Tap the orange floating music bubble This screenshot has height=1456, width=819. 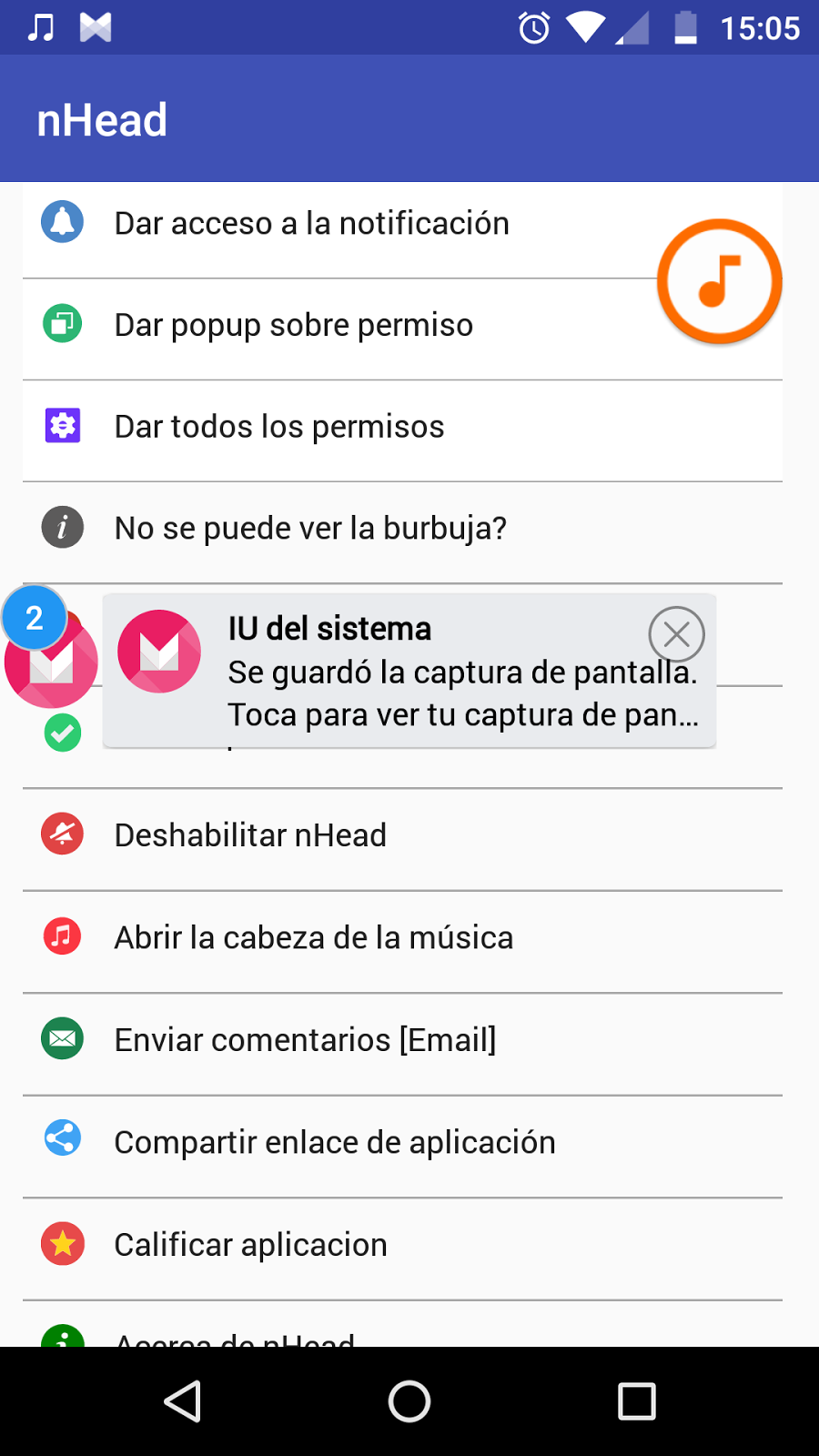tap(720, 281)
